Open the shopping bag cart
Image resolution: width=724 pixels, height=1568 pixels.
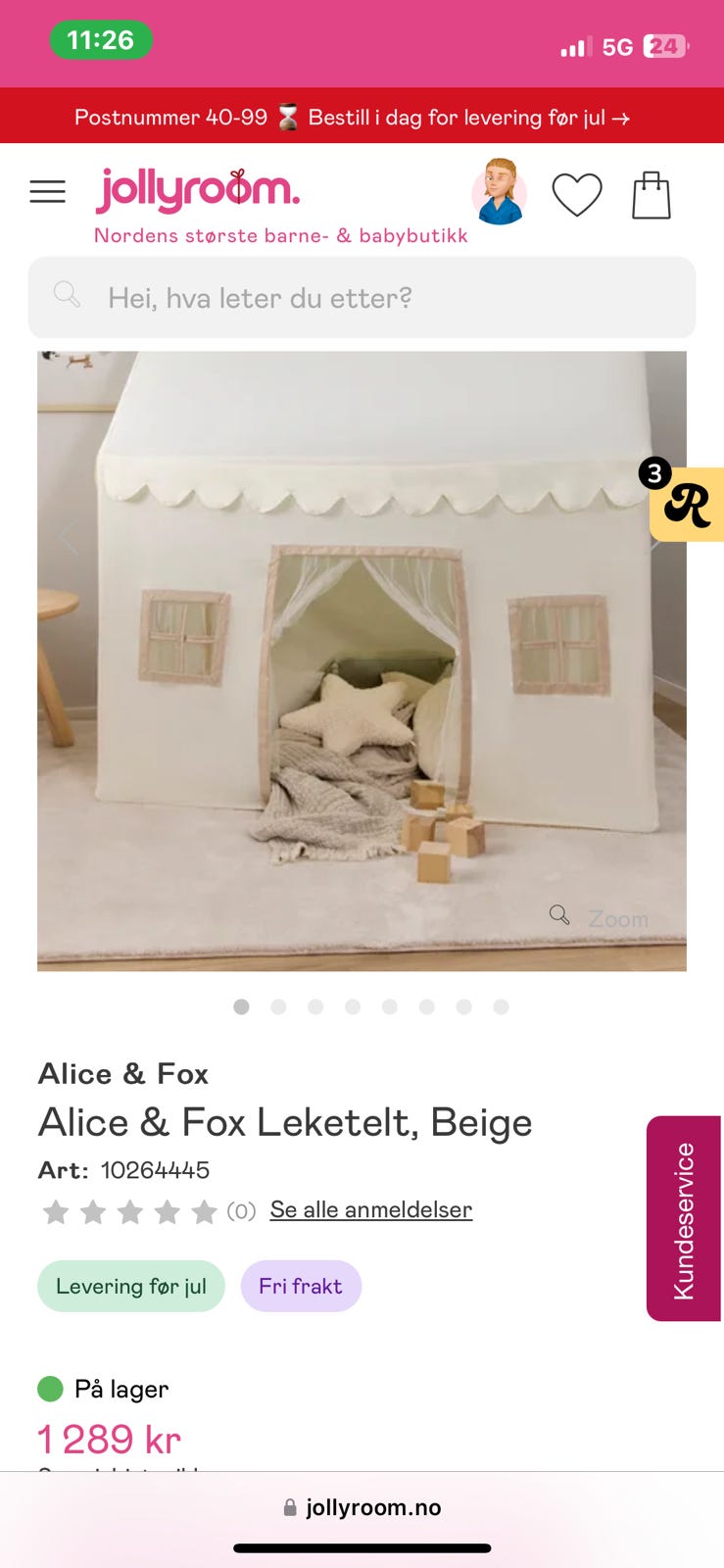tap(651, 194)
